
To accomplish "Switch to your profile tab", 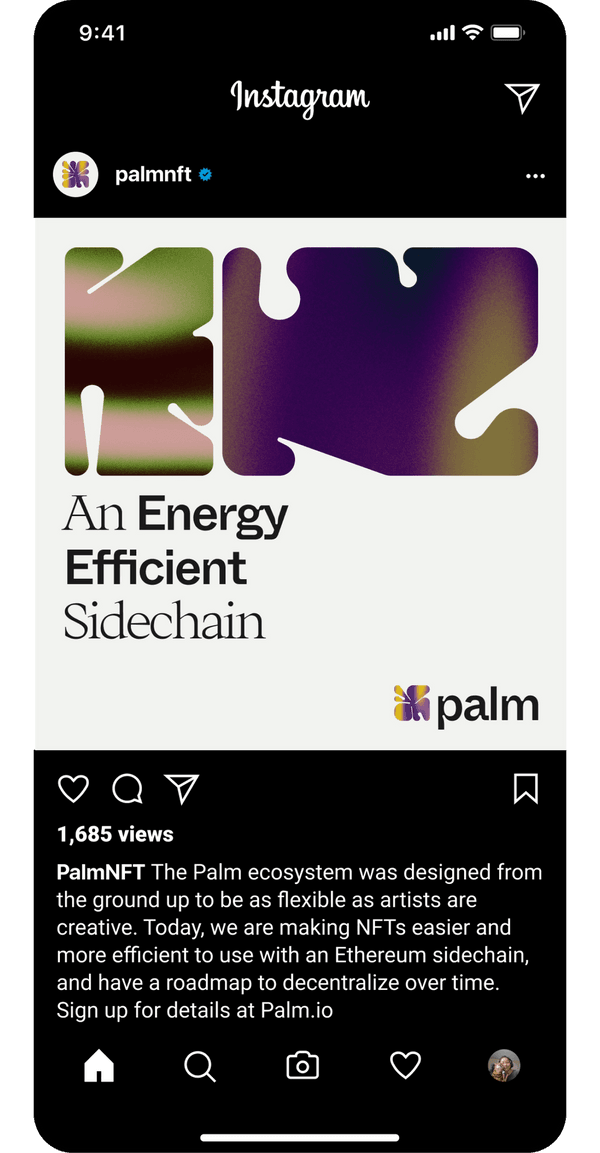I will [x=504, y=1066].
